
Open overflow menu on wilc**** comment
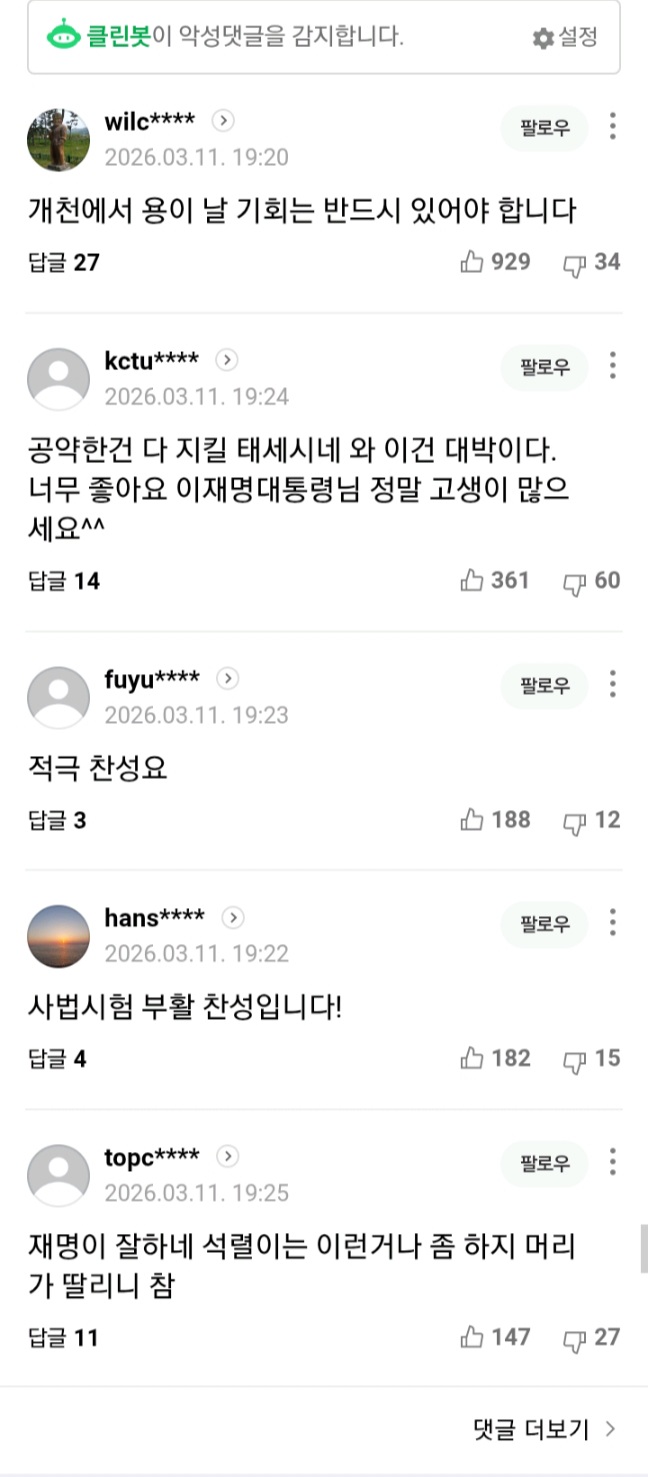[x=612, y=126]
